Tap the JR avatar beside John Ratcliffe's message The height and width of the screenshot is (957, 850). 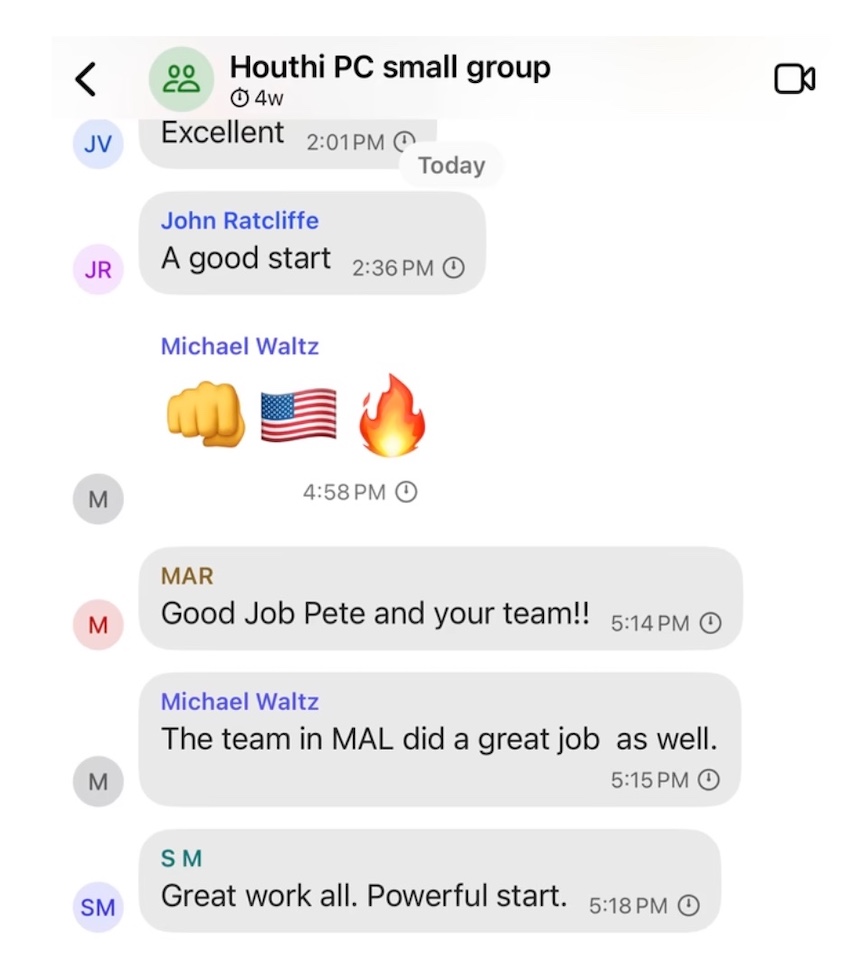click(x=98, y=269)
